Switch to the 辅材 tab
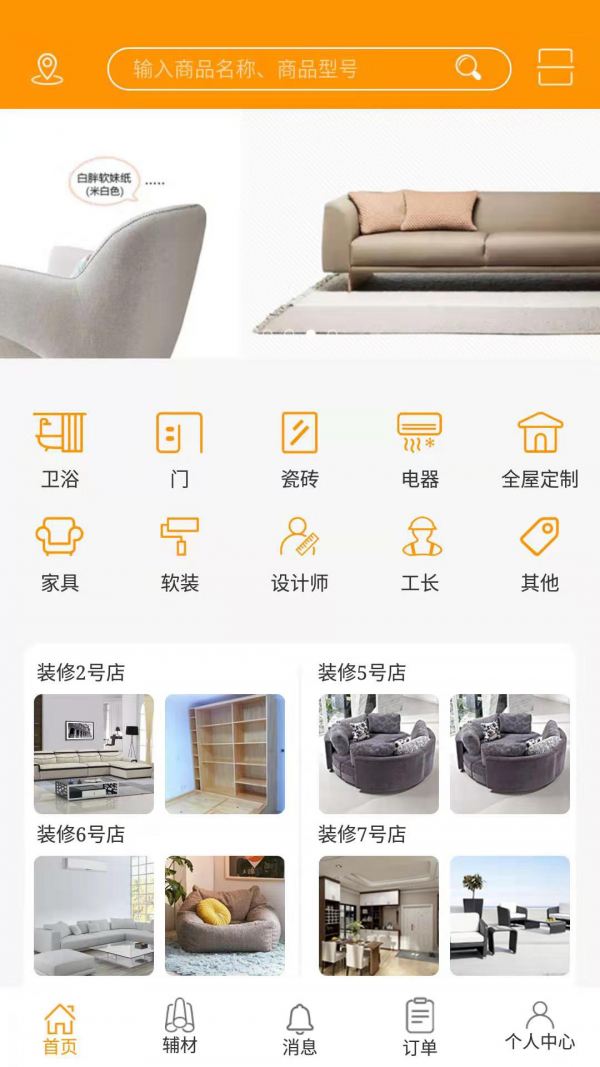This screenshot has width=600, height=1067. 180,1027
